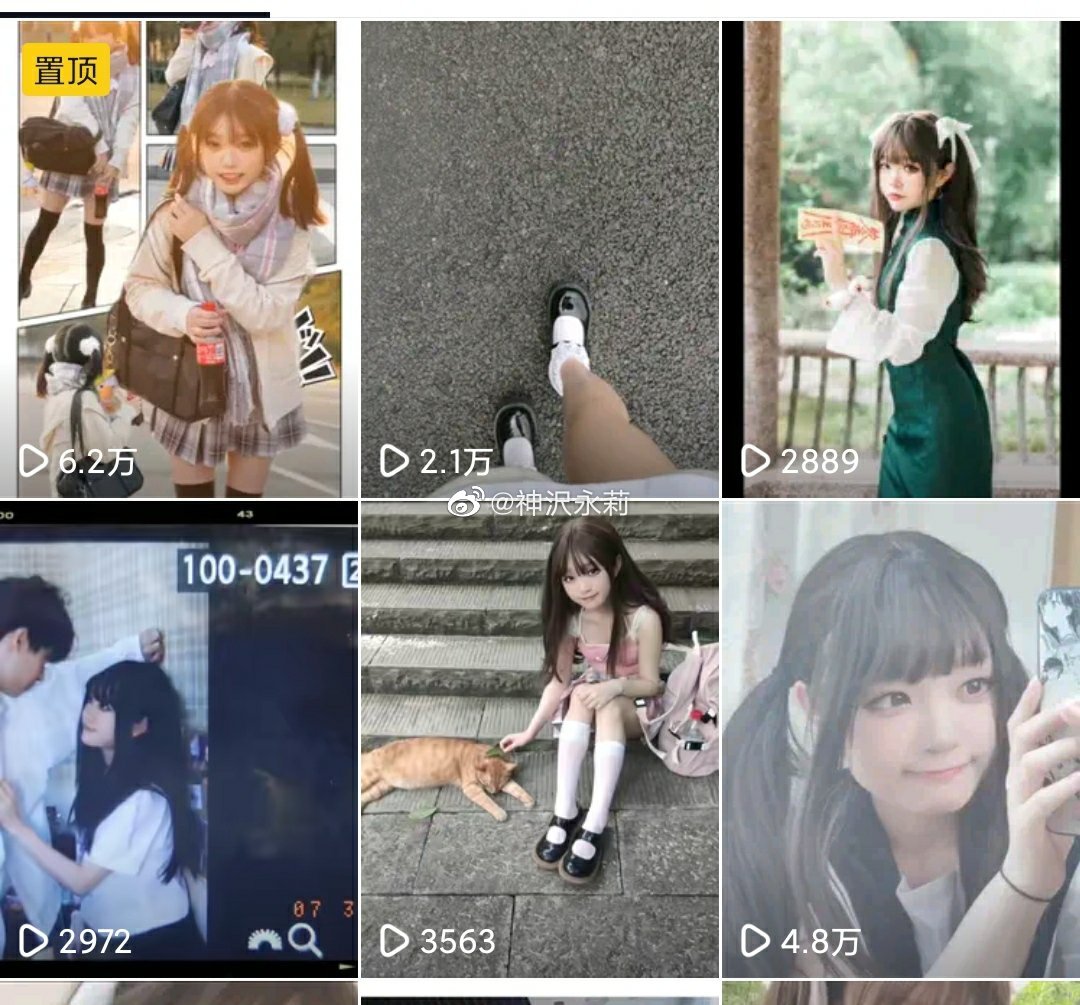Play the shoes video with 2.1万 views

(540, 260)
